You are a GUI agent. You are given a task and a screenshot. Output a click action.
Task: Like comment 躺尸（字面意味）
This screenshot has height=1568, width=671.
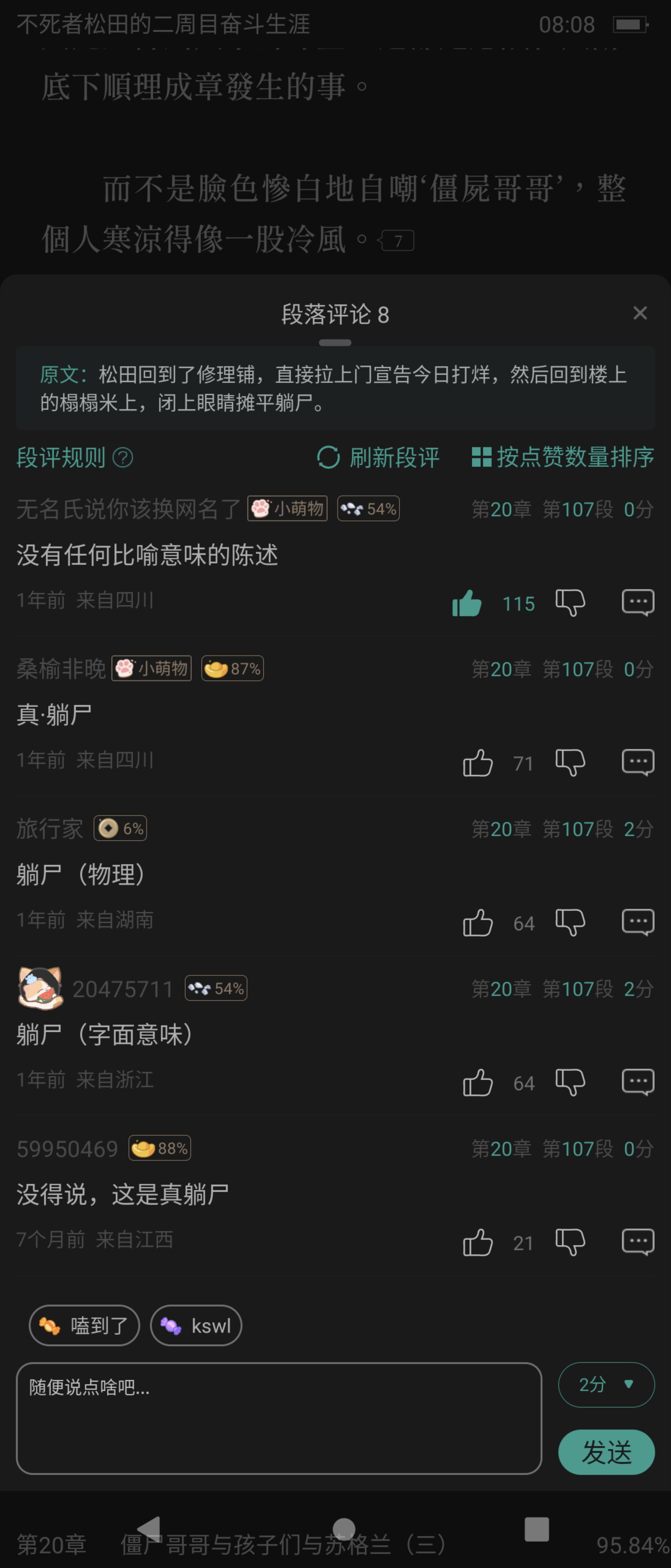click(x=478, y=1083)
